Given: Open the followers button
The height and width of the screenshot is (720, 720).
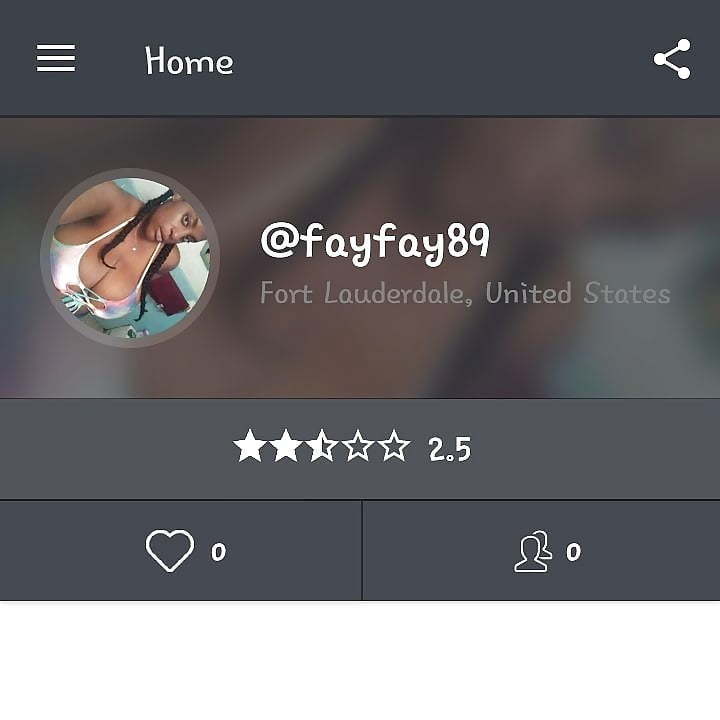Looking at the screenshot, I should tap(533, 551).
